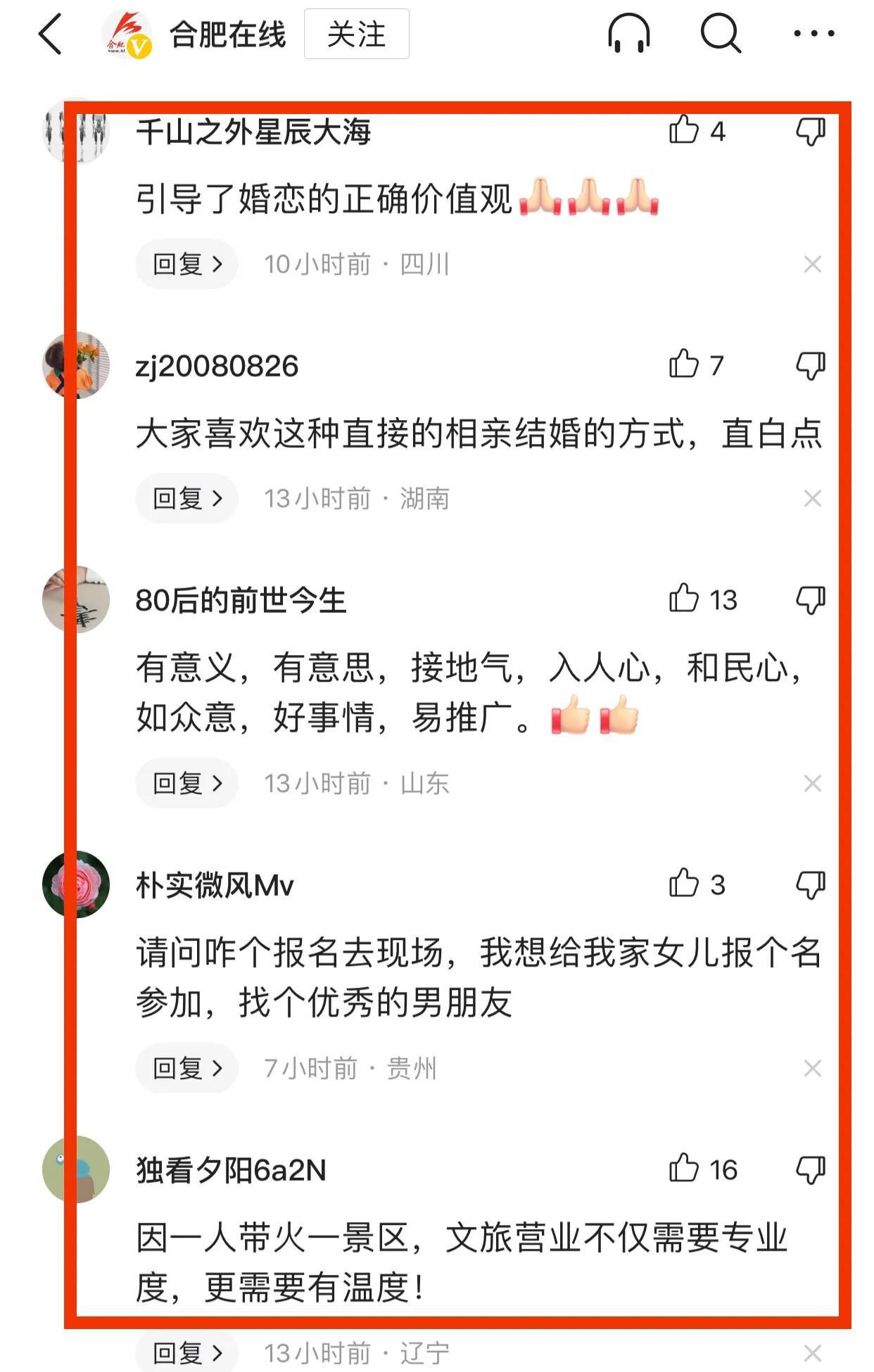Dislike the comment by 独看夕阳6a2N
This screenshot has width=874, height=1372.
(811, 1170)
